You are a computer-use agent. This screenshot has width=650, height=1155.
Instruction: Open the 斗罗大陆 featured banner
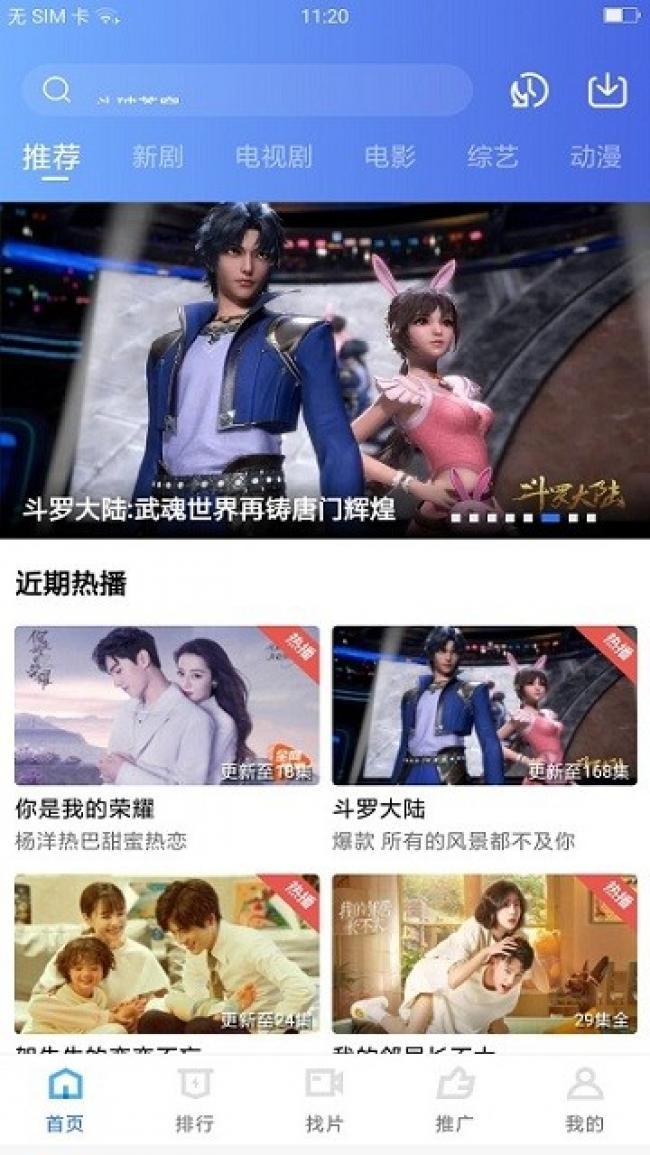[x=325, y=370]
